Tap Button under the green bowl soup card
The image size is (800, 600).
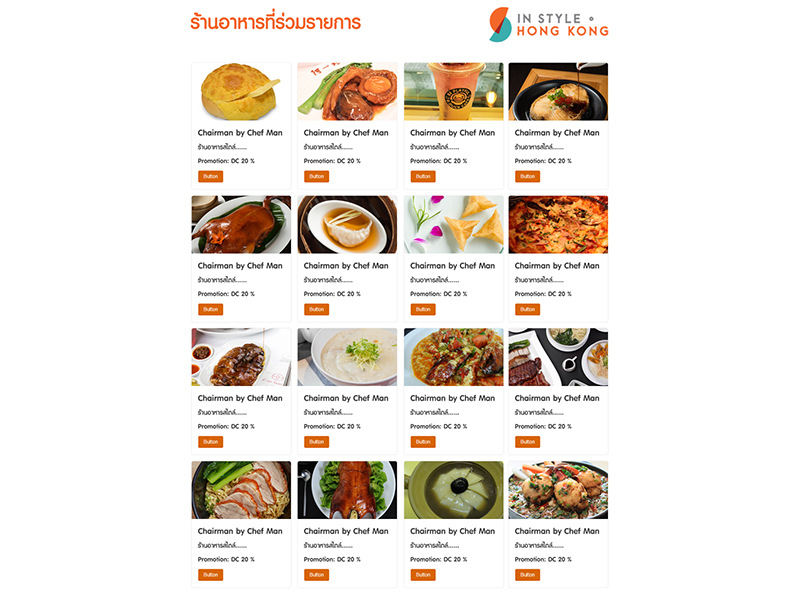(x=422, y=575)
